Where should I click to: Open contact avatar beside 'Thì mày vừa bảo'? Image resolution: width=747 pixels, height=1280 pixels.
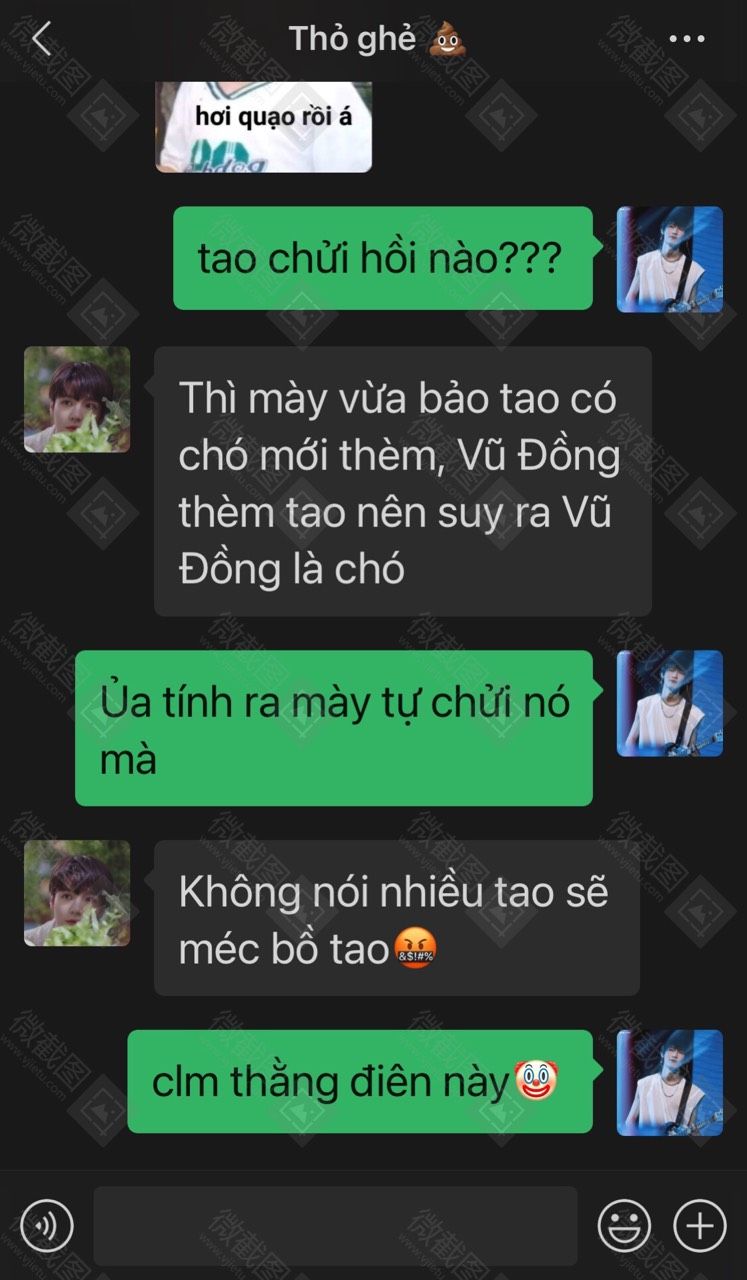pos(77,400)
